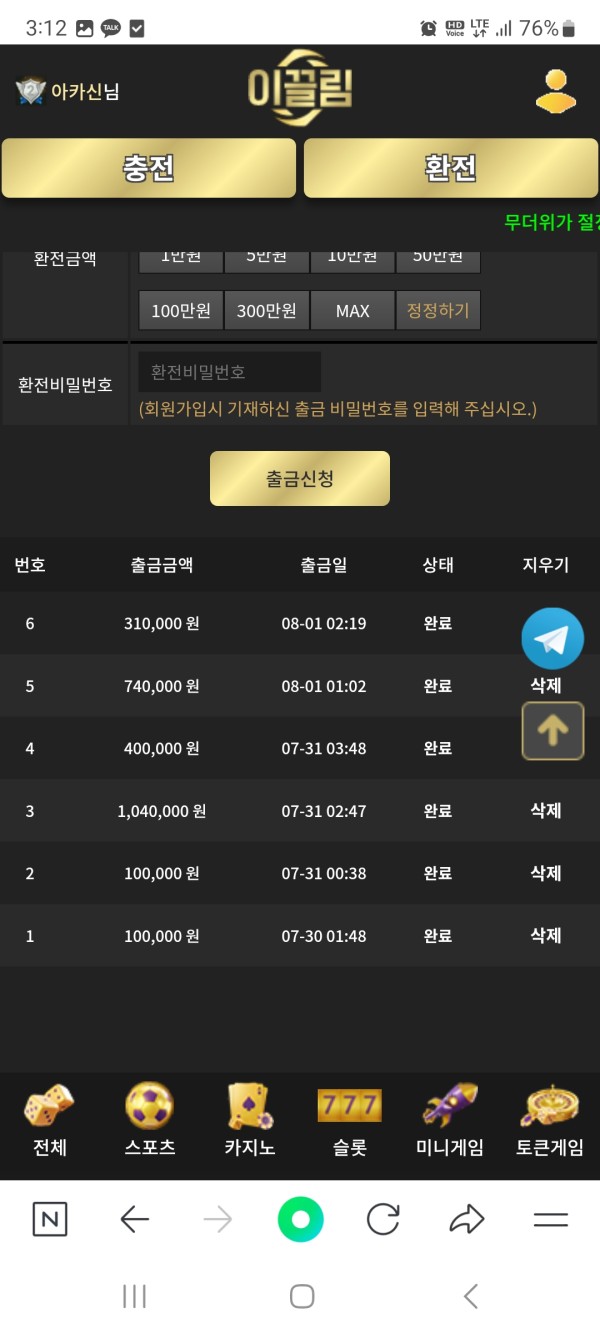Switch to the 카지노 tab

tap(249, 1121)
